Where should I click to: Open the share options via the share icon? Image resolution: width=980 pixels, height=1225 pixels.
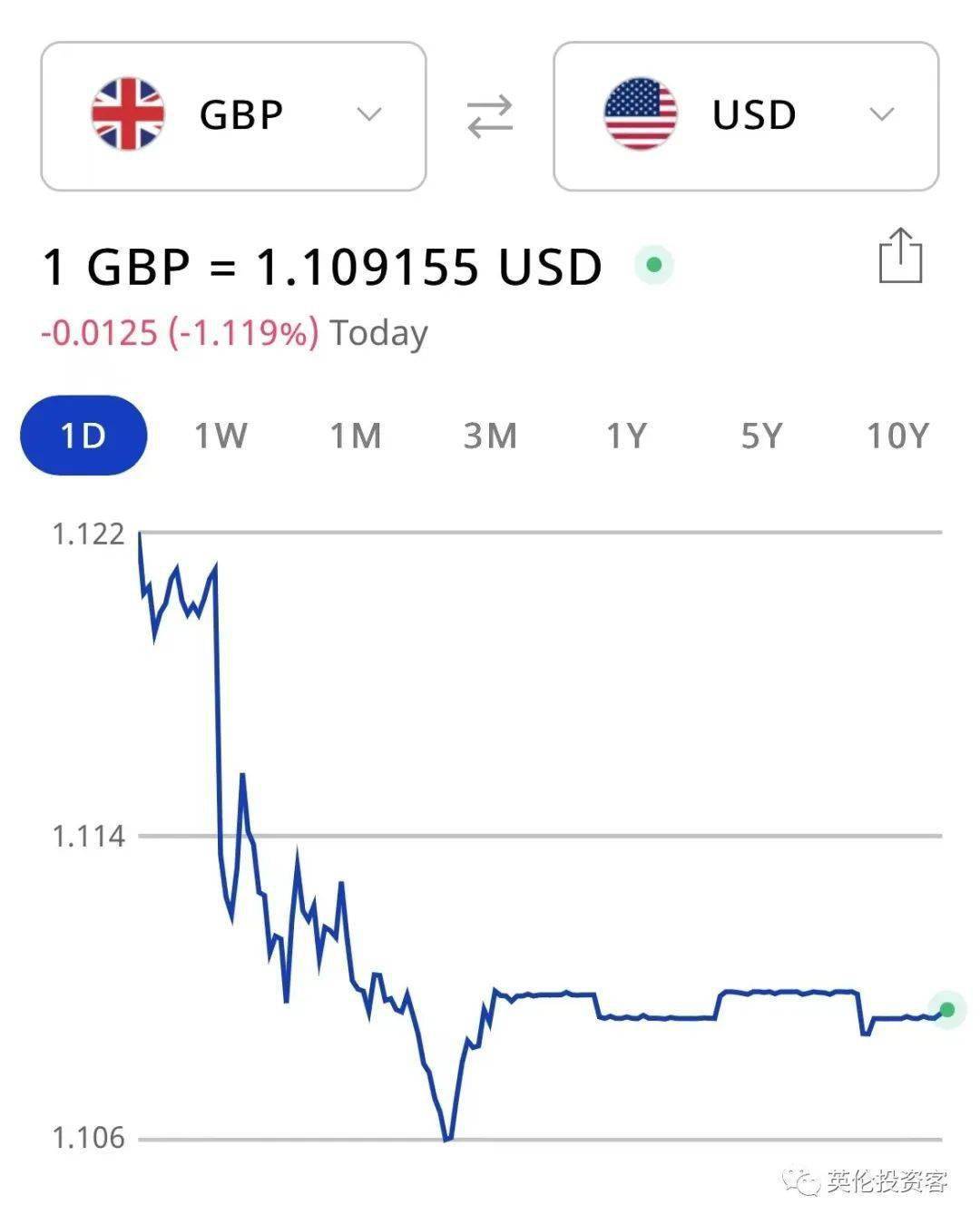coord(900,260)
